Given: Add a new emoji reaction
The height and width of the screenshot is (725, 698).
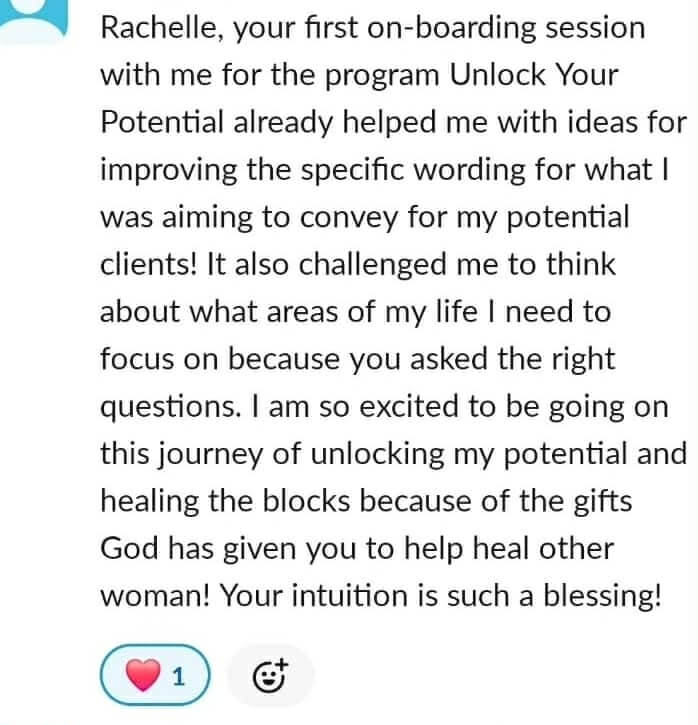Looking at the screenshot, I should (270, 676).
